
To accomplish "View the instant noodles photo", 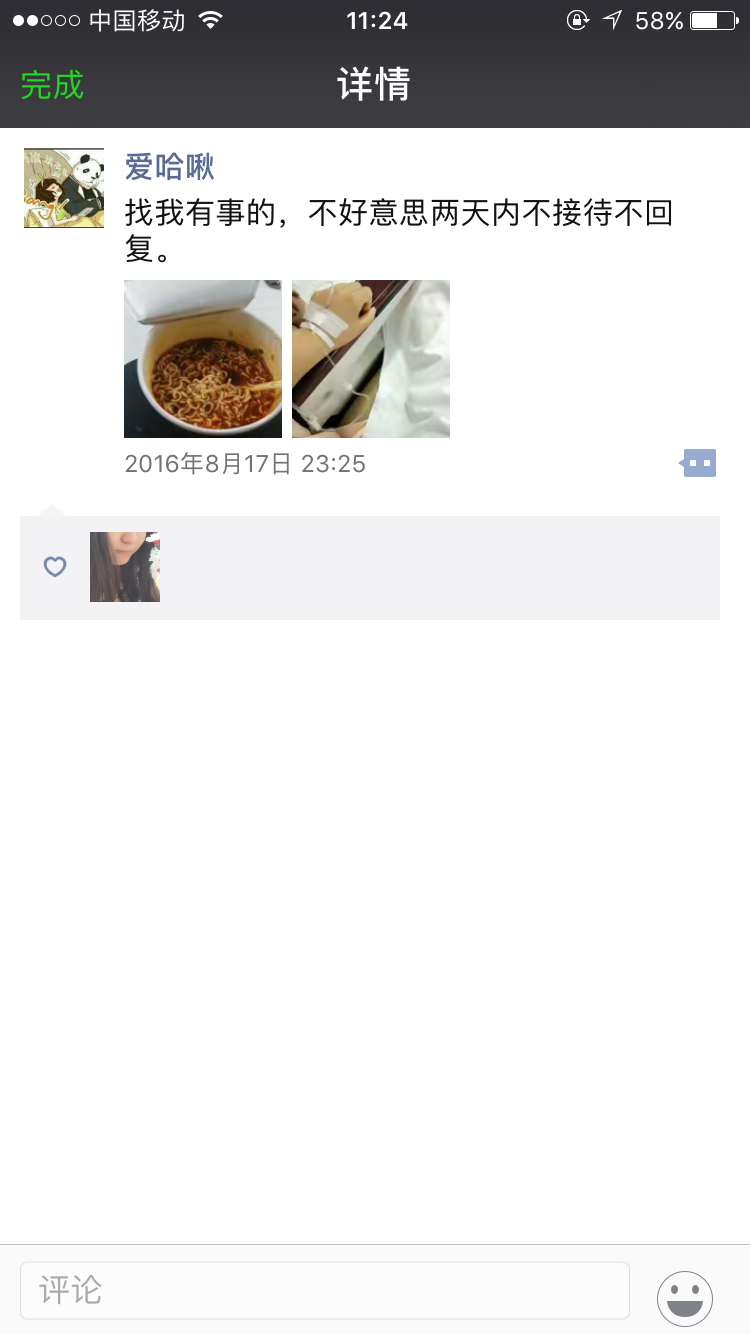I will pos(203,359).
